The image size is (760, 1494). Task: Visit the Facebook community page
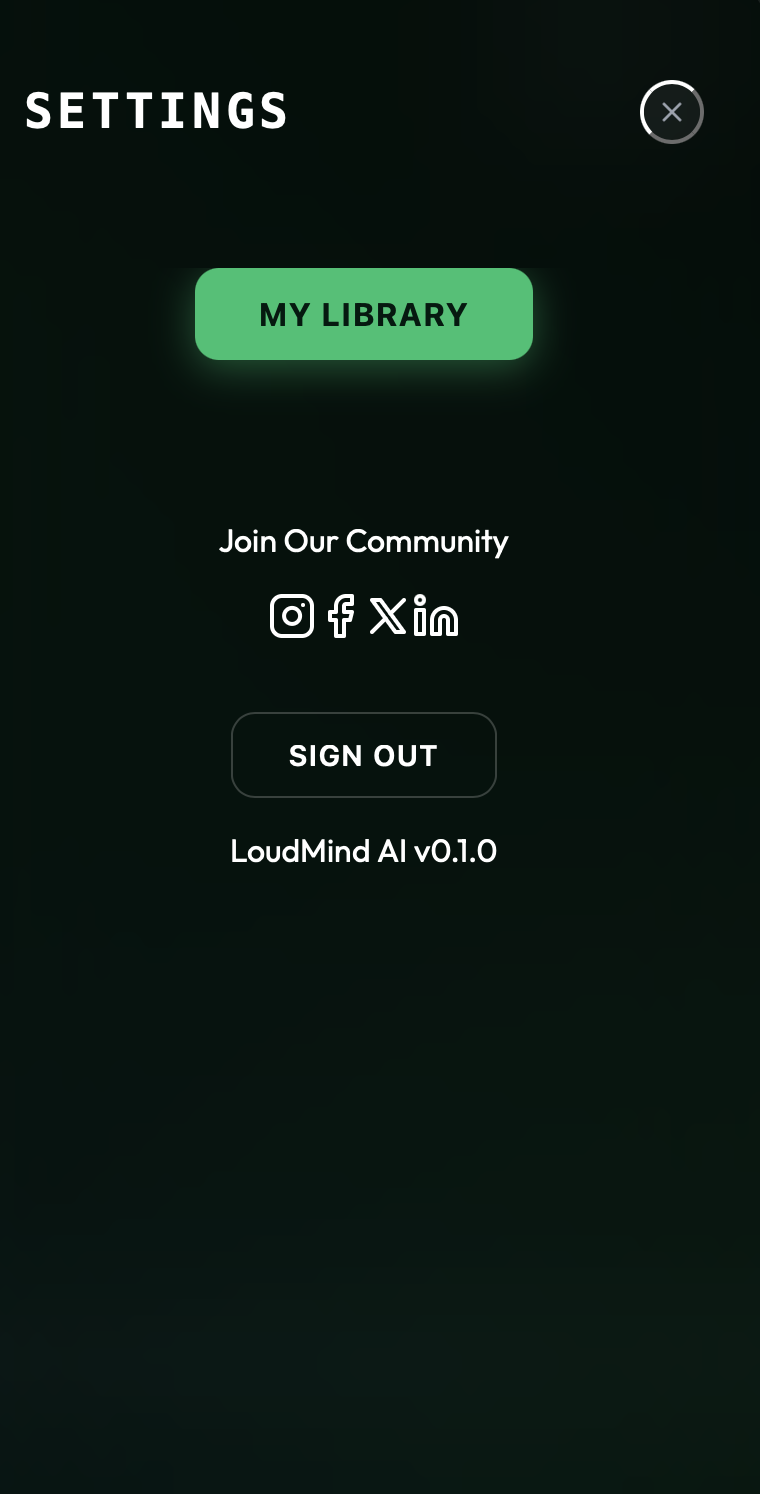(341, 616)
